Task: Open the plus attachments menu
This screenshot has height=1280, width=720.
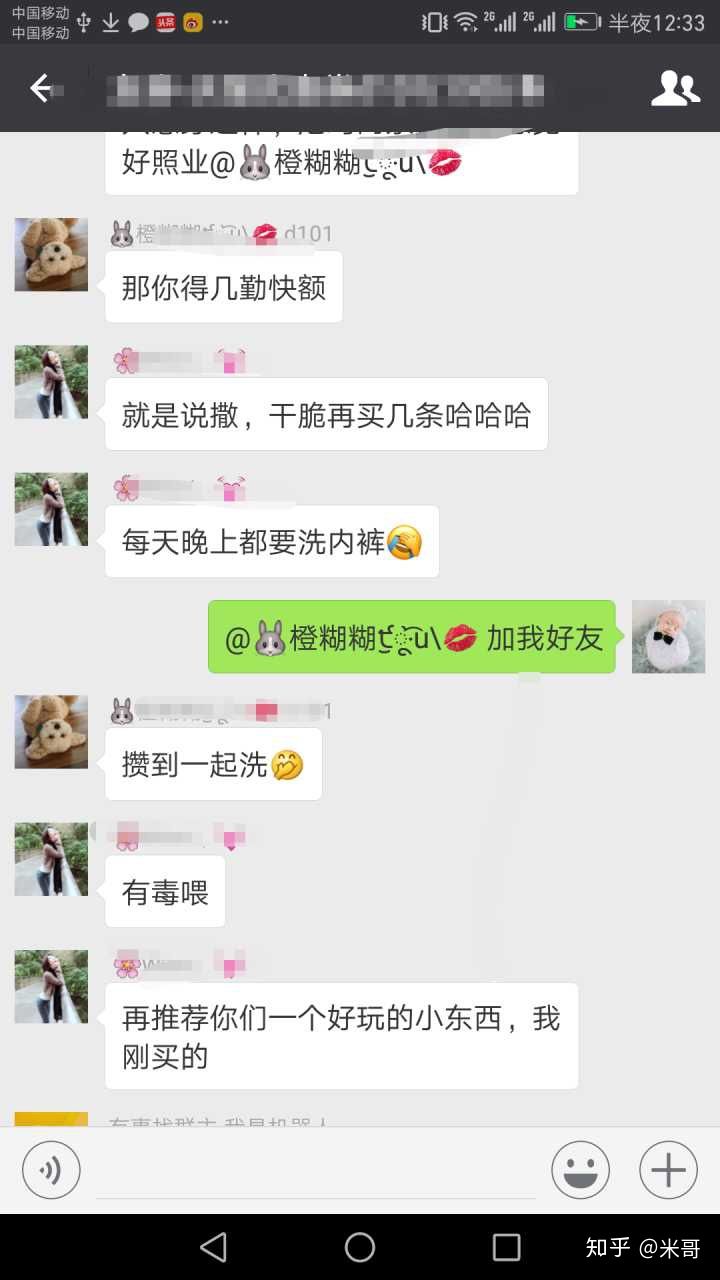Action: coord(668,1170)
